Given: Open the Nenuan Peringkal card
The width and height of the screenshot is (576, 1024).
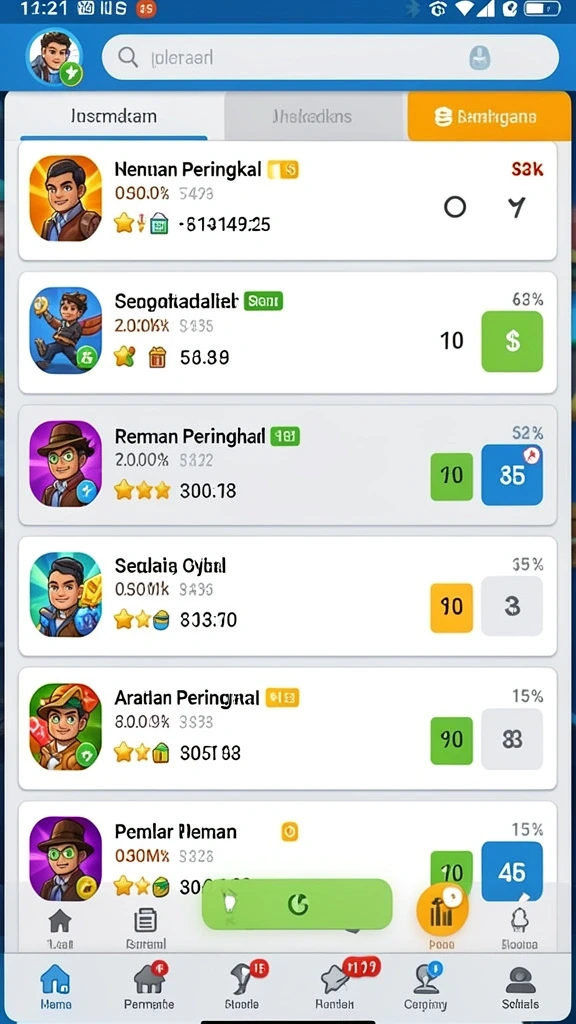Looking at the screenshot, I should pyautogui.click(x=287, y=200).
